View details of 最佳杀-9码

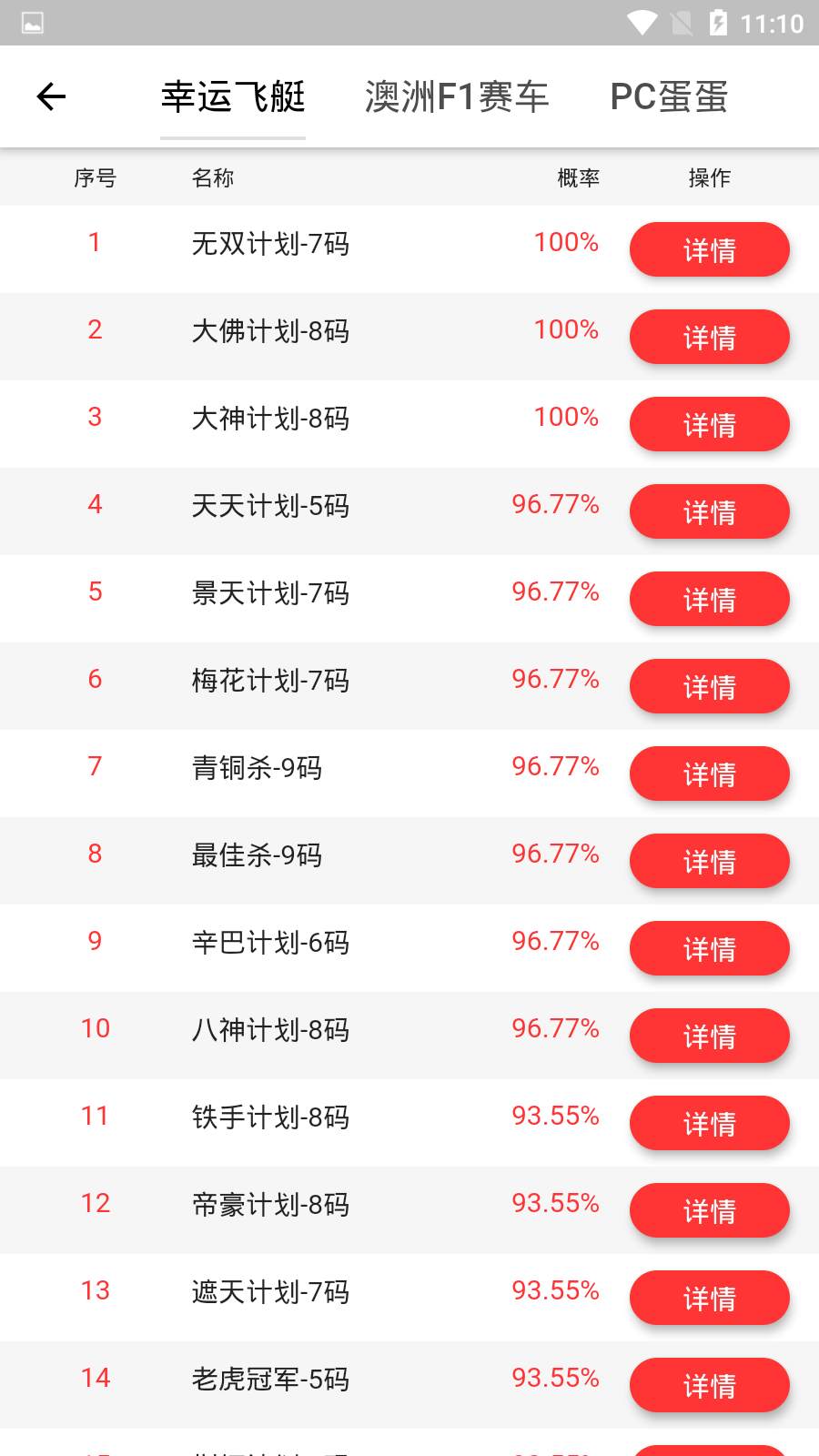tap(709, 861)
